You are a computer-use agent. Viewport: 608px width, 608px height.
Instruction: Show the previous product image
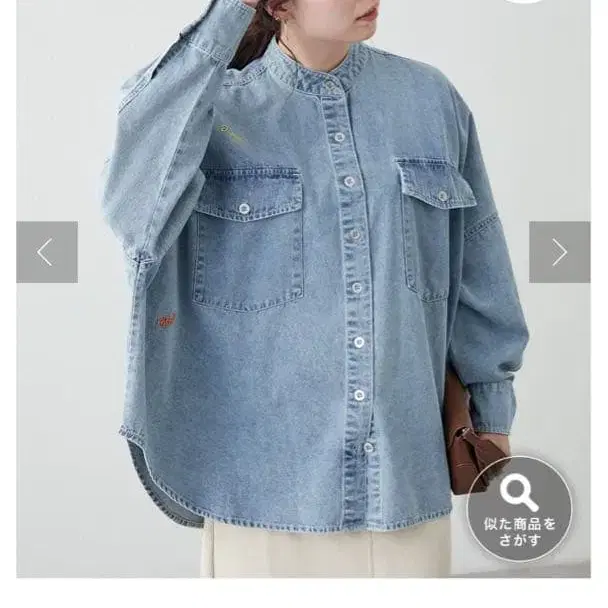[x=46, y=252]
